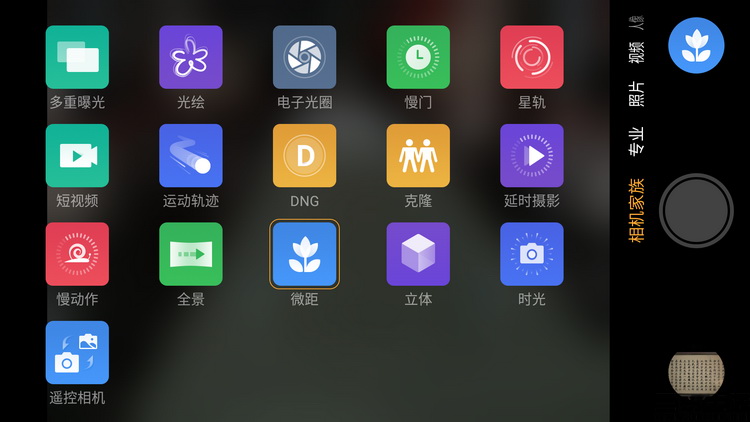The height and width of the screenshot is (422, 750).
Task: Choose the 时光 mode
Action: tap(532, 254)
